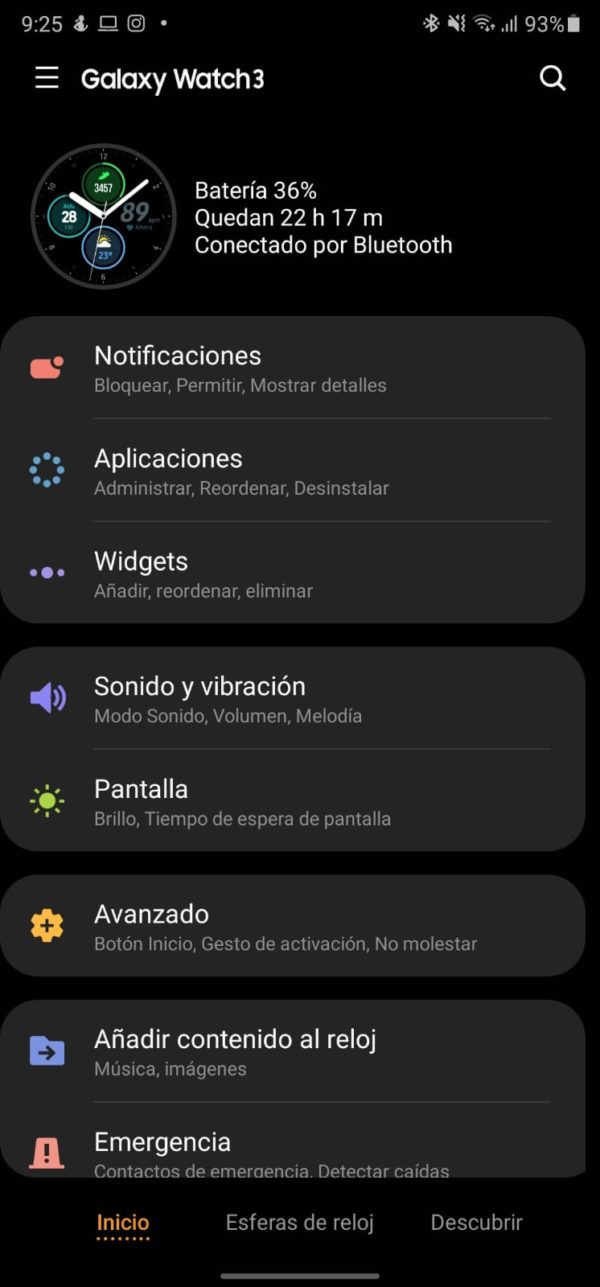Go to Widgets settings
This screenshot has height=1287, width=600.
(292, 573)
